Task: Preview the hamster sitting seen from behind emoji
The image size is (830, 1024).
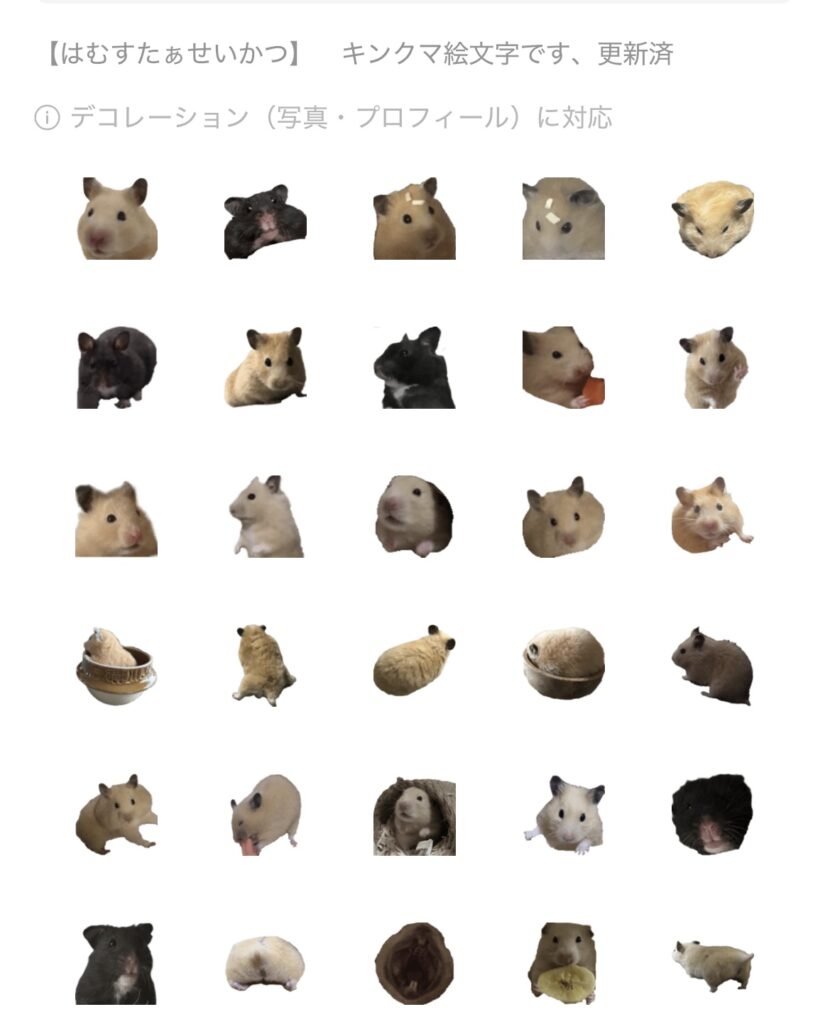Action: (x=264, y=665)
